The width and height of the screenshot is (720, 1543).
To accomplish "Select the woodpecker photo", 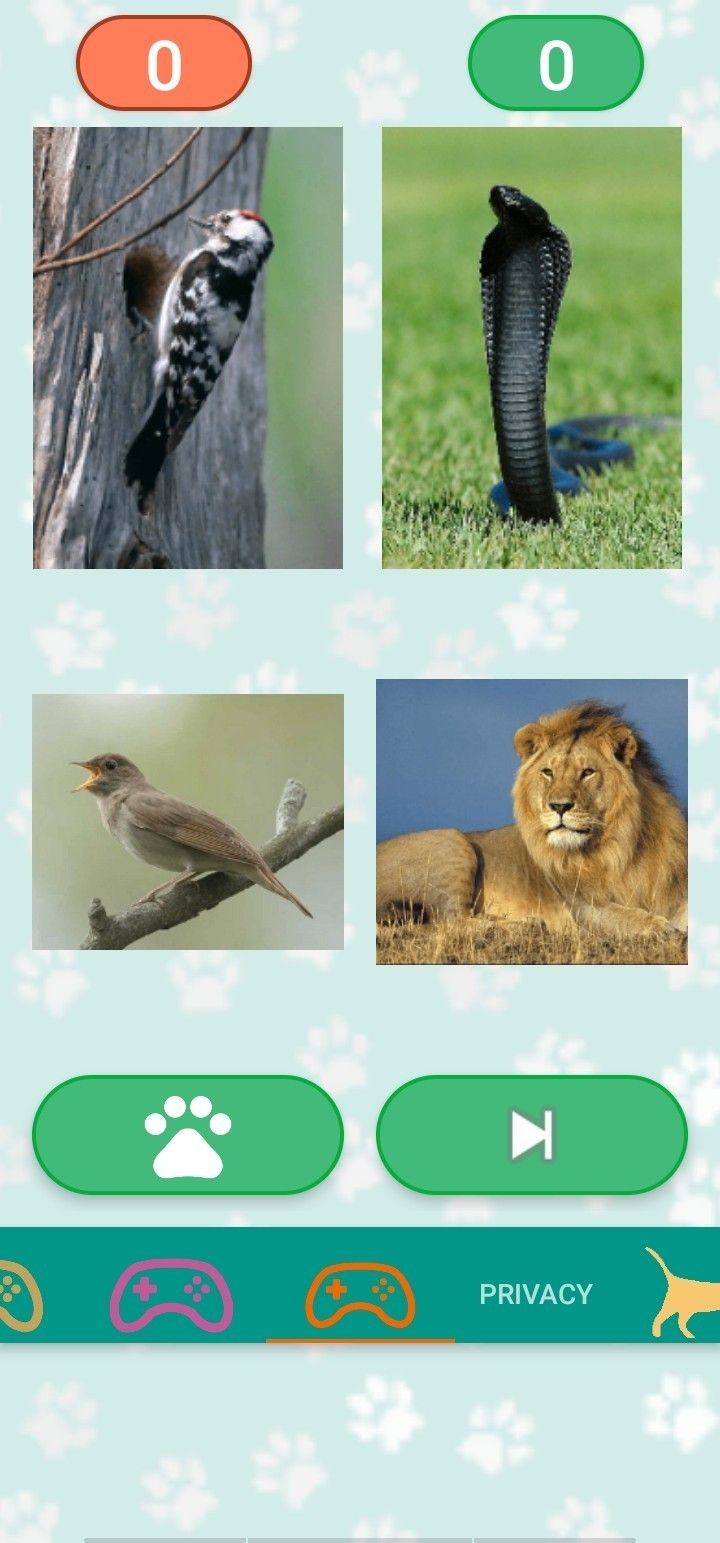I will coord(188,345).
